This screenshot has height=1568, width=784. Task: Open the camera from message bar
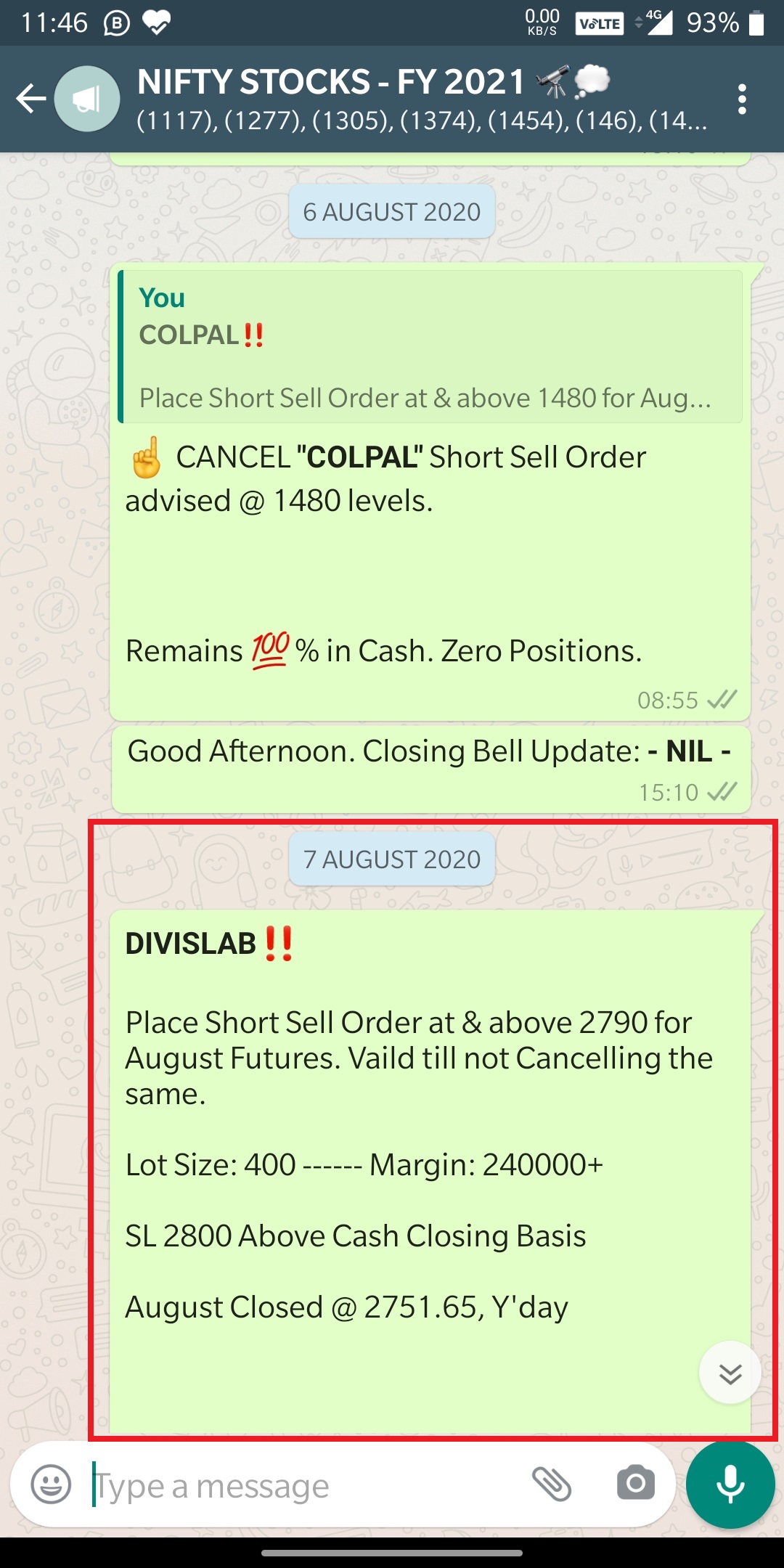(x=635, y=1483)
